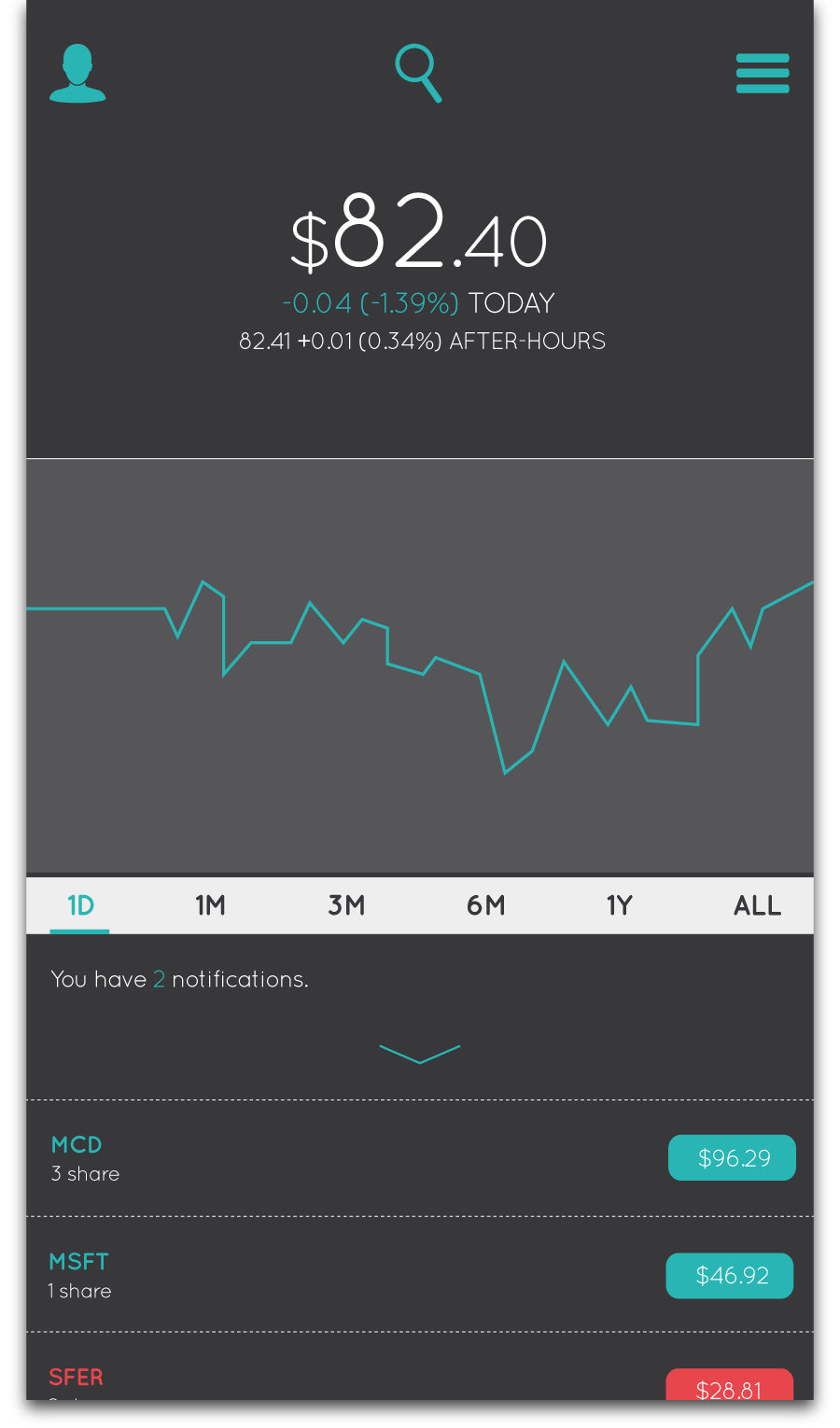Image resolution: width=840 pixels, height=1428 pixels.
Task: Open the hamburger menu
Action: point(763,74)
